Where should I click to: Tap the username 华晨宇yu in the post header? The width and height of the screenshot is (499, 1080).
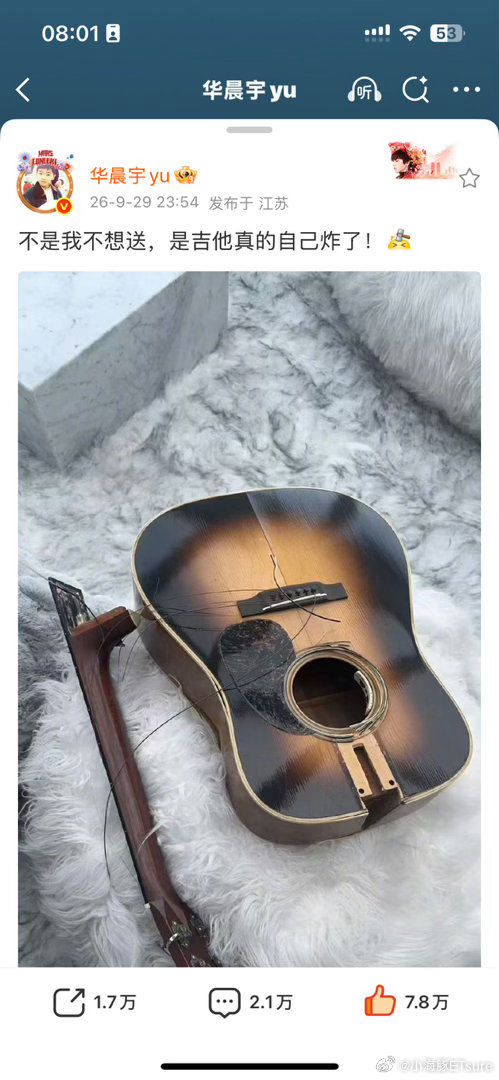[130, 176]
